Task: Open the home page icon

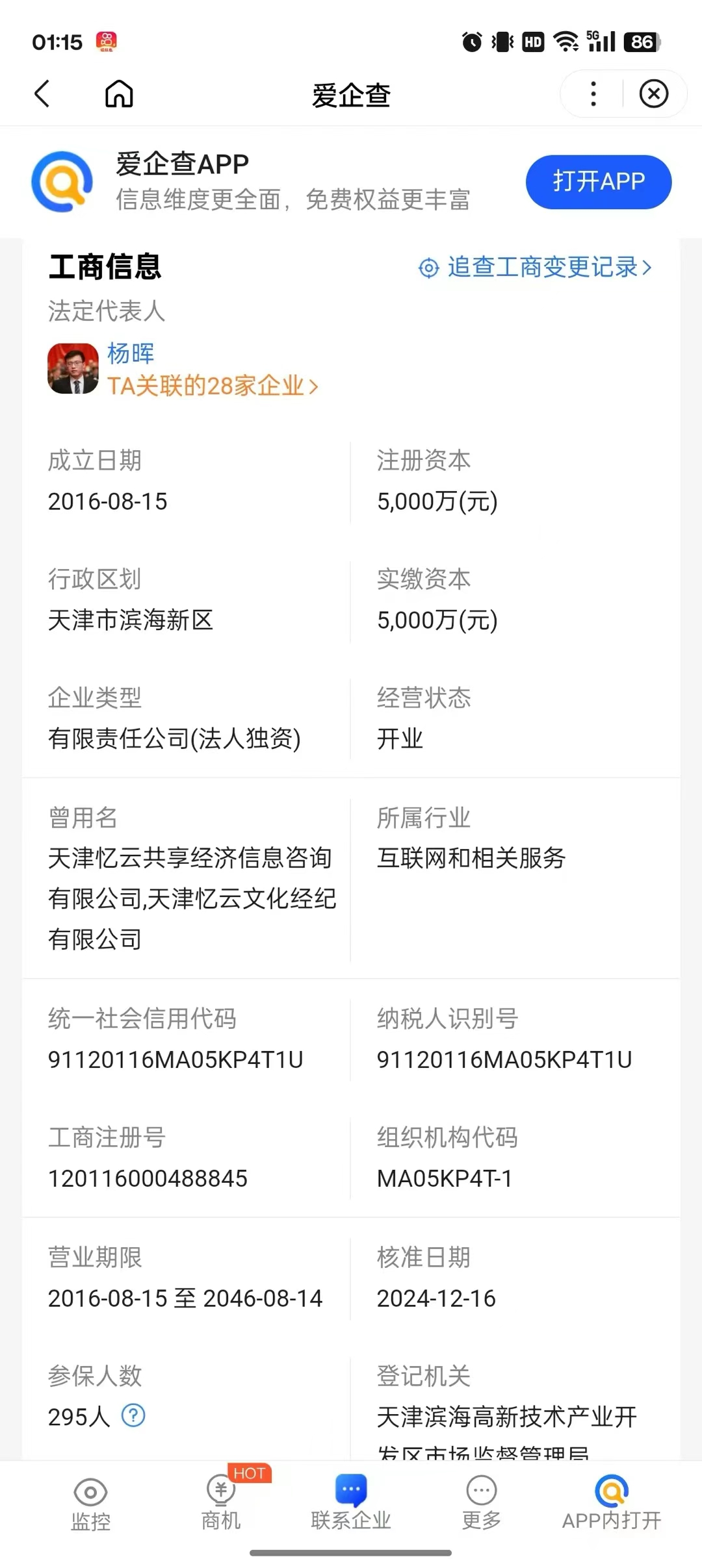Action: [119, 94]
